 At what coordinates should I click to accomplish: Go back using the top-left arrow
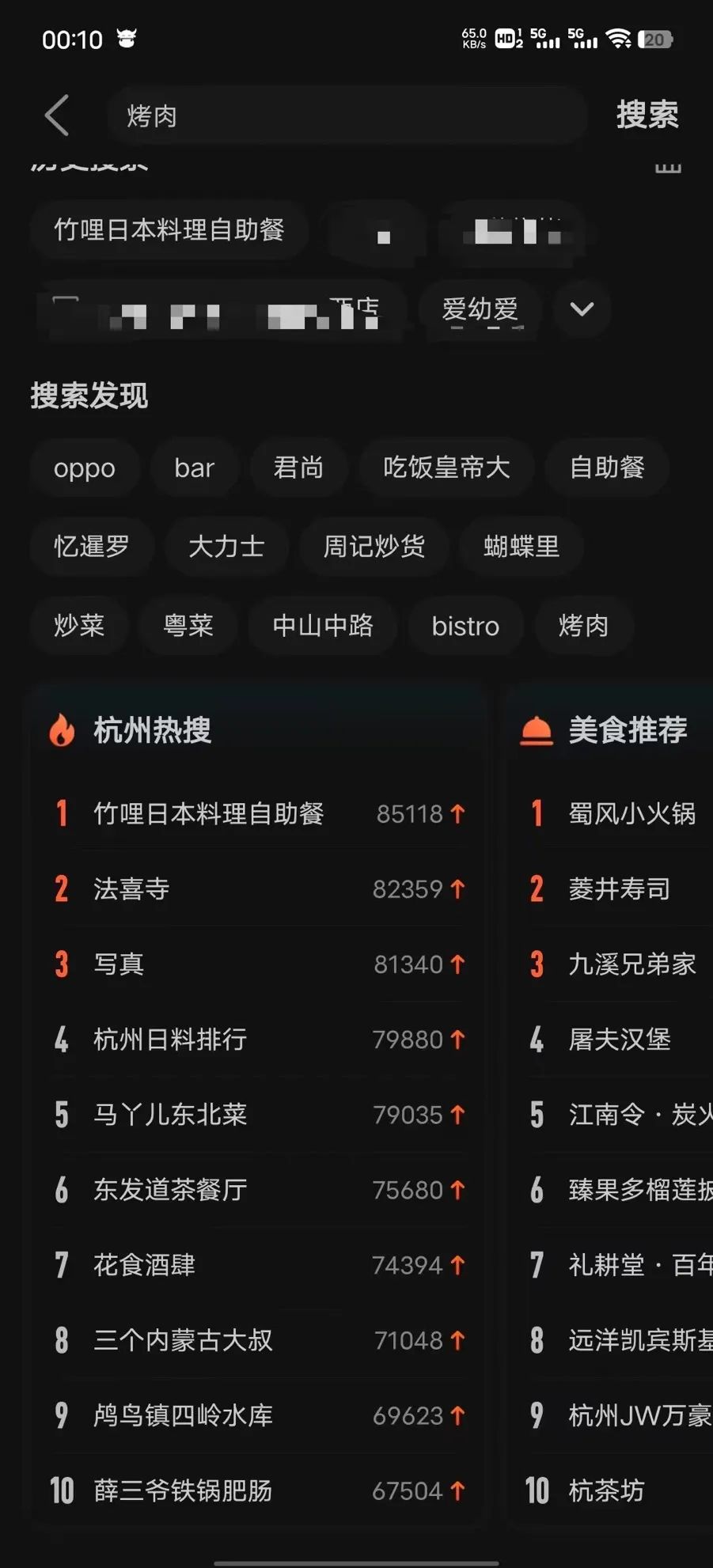(57, 116)
